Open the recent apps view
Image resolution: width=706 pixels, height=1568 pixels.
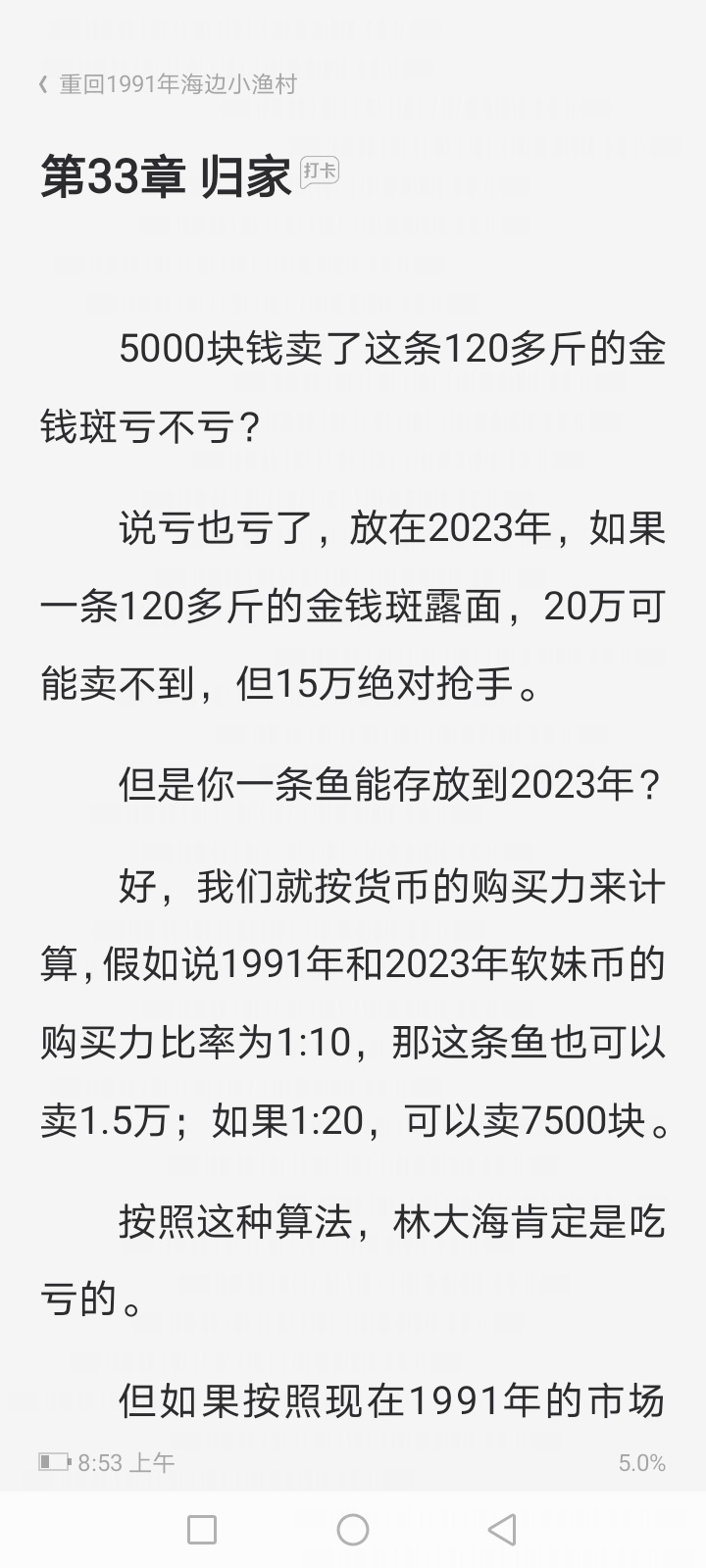tap(202, 1530)
